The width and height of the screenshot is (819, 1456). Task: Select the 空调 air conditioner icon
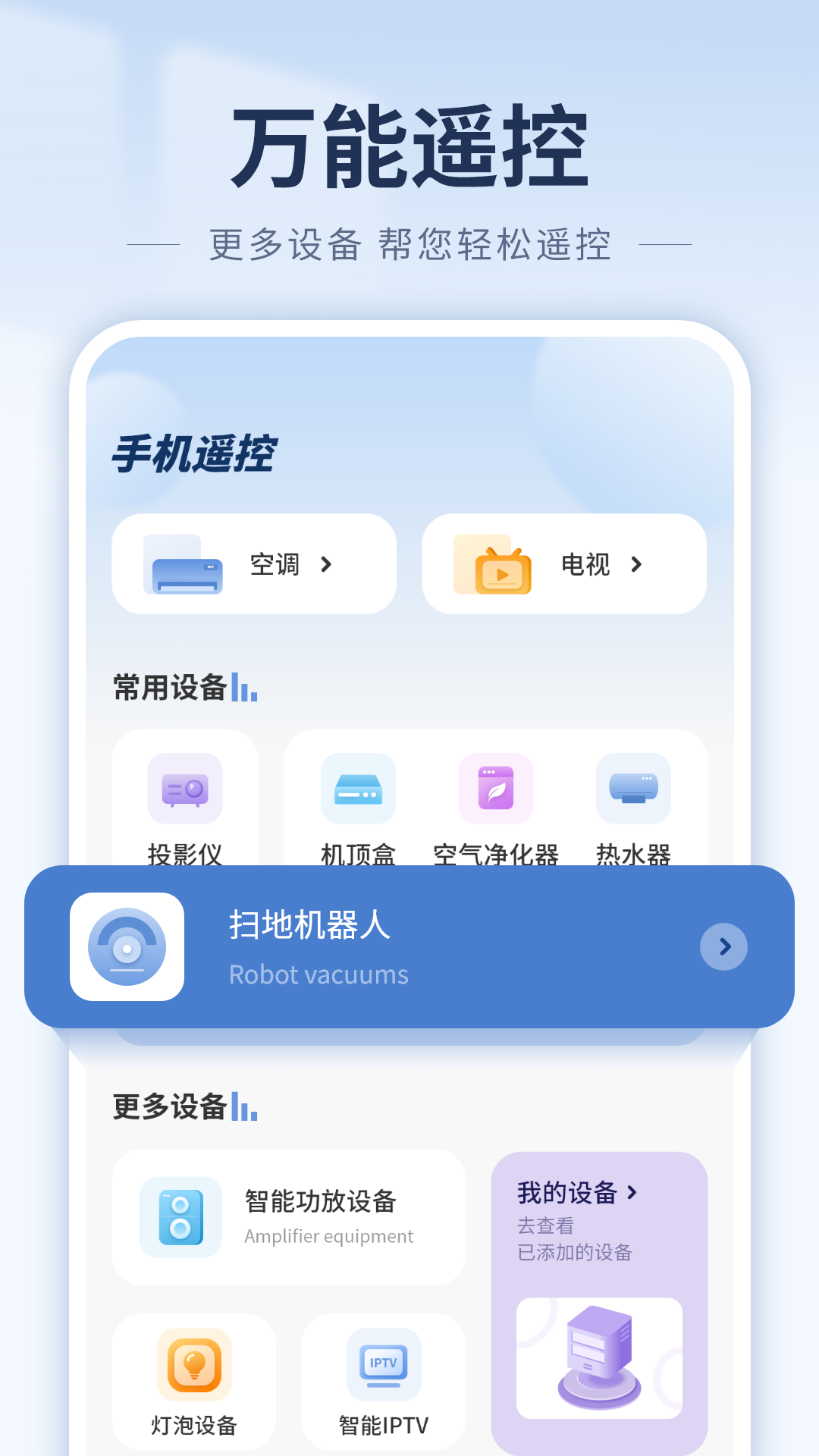[184, 564]
